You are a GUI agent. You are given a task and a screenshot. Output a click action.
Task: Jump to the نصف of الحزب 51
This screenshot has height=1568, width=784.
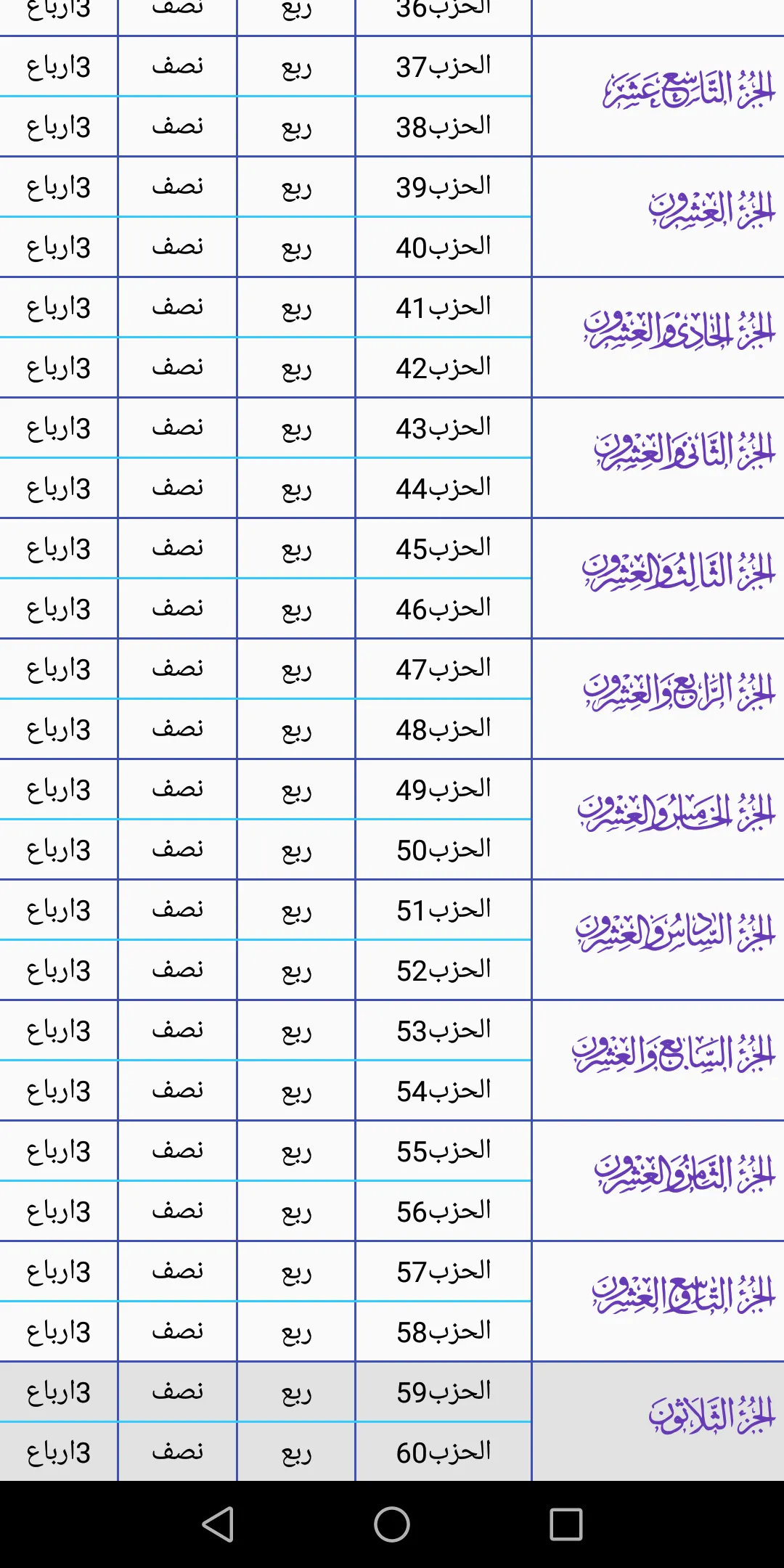coord(178,910)
